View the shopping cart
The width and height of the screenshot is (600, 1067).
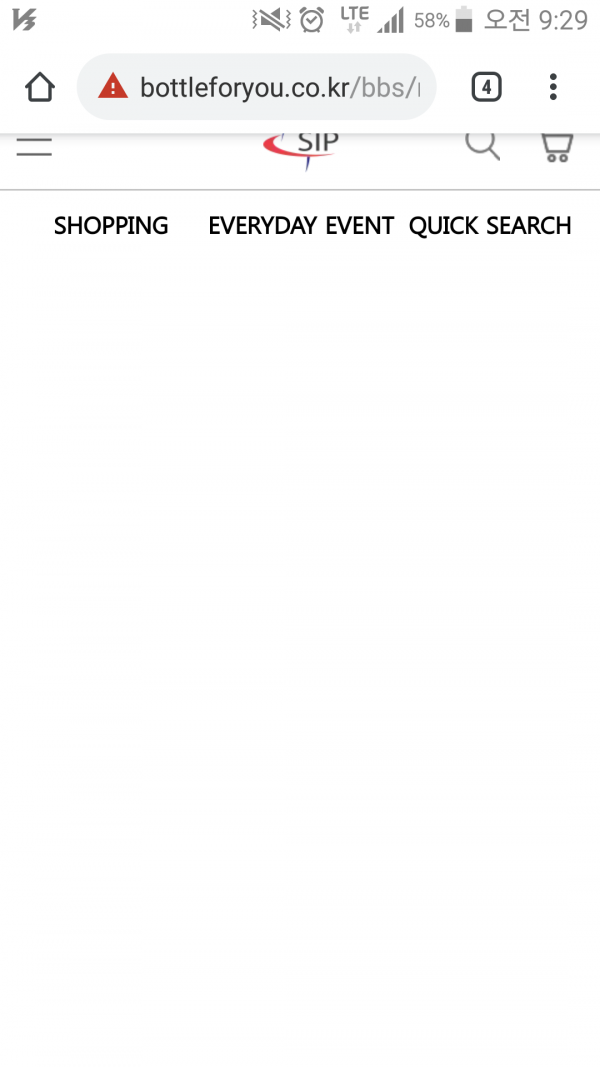pos(556,148)
